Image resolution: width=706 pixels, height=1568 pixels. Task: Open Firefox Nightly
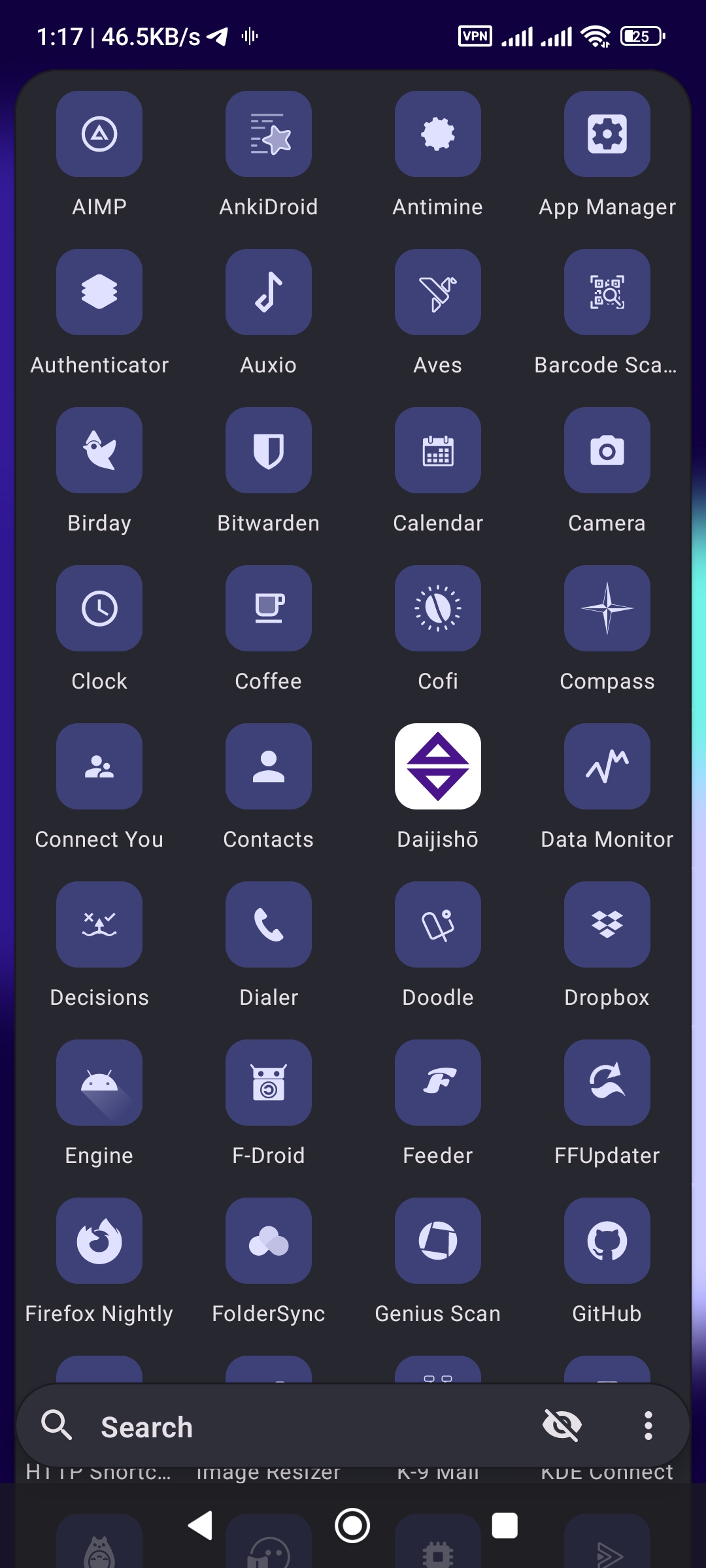click(x=99, y=1240)
